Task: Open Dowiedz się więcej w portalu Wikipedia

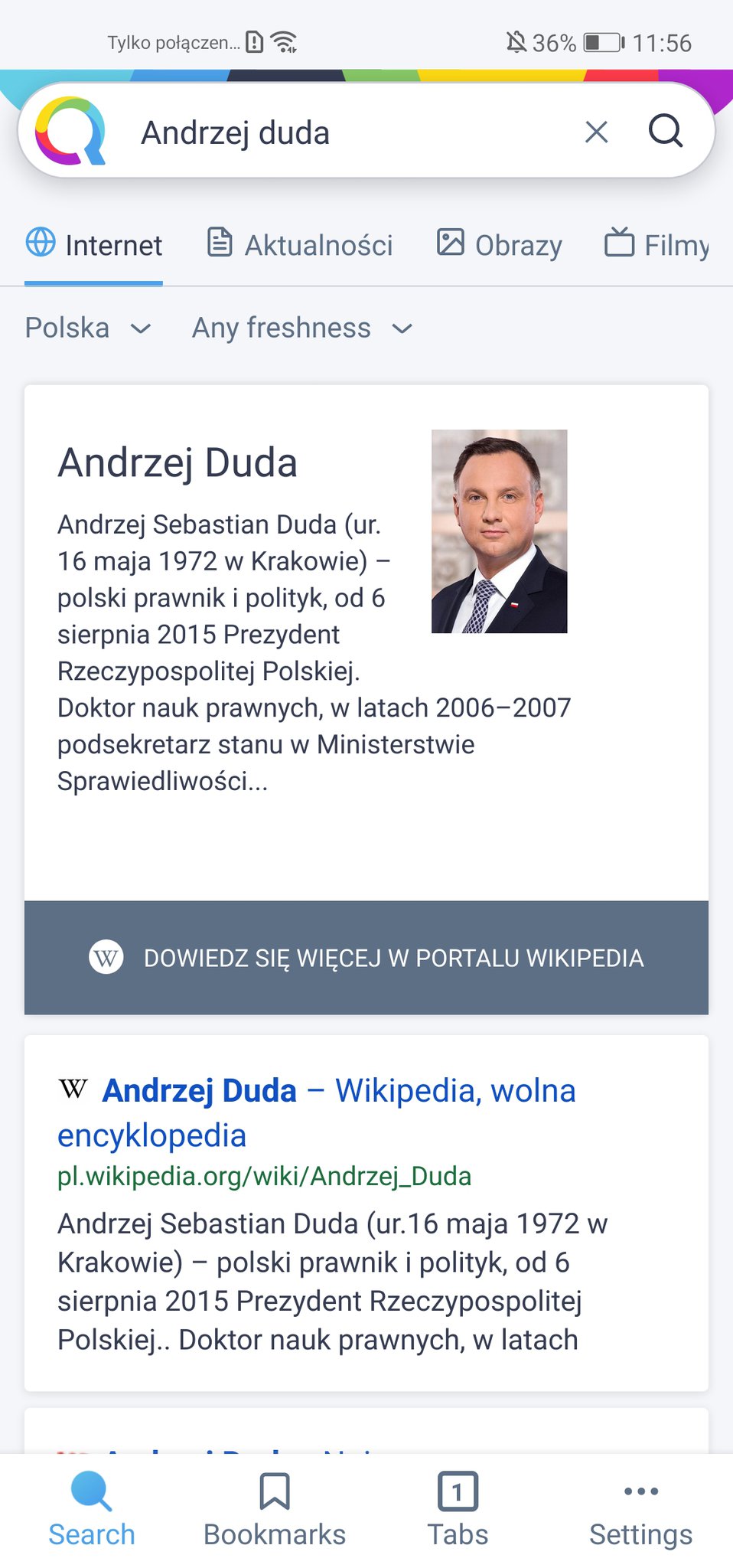Action: pyautogui.click(x=366, y=958)
